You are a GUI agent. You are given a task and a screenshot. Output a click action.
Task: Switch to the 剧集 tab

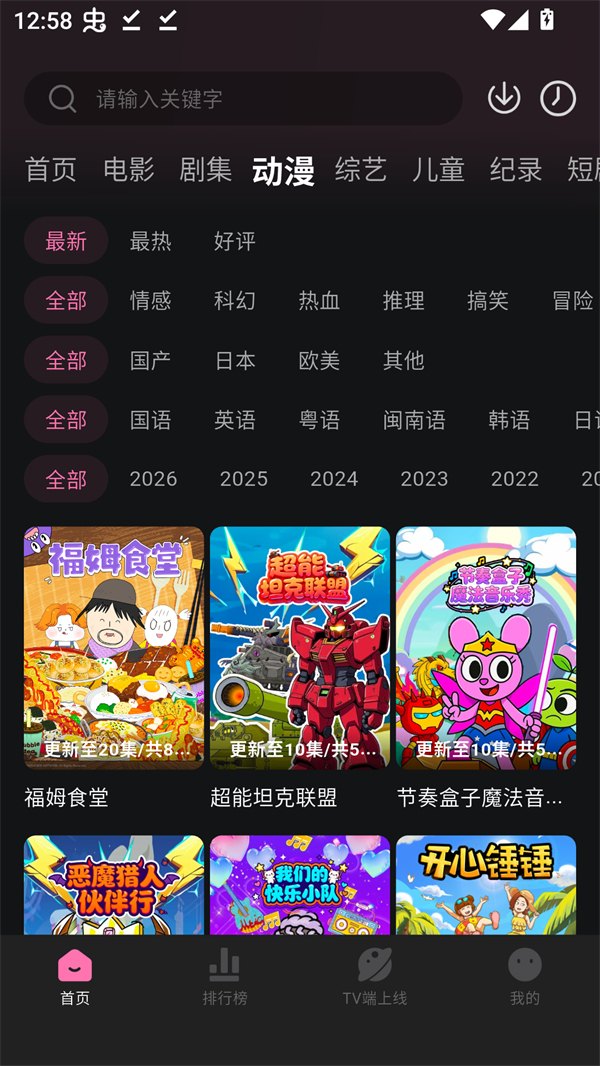click(x=206, y=170)
